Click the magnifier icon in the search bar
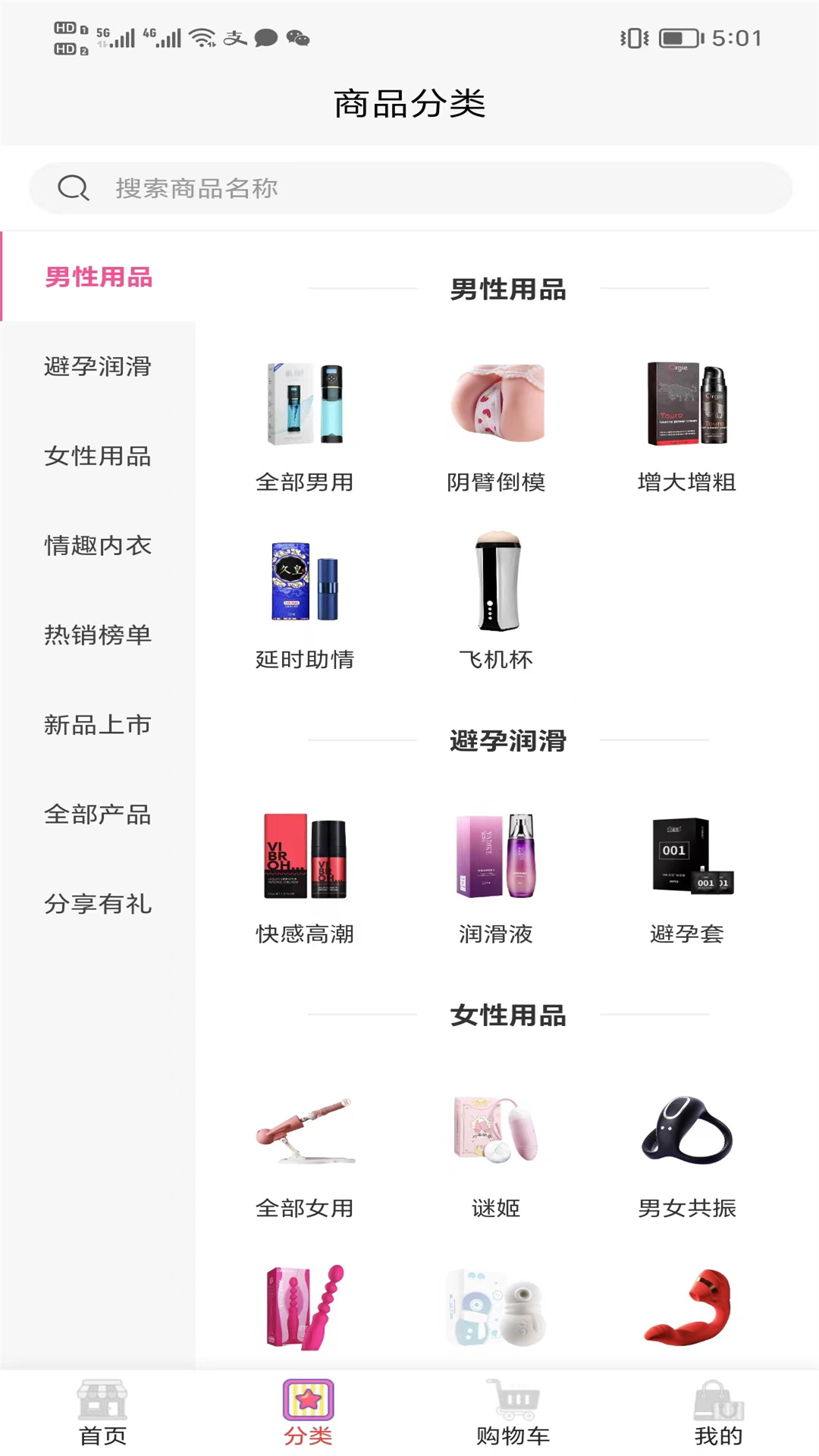This screenshot has width=819, height=1456. (x=72, y=187)
